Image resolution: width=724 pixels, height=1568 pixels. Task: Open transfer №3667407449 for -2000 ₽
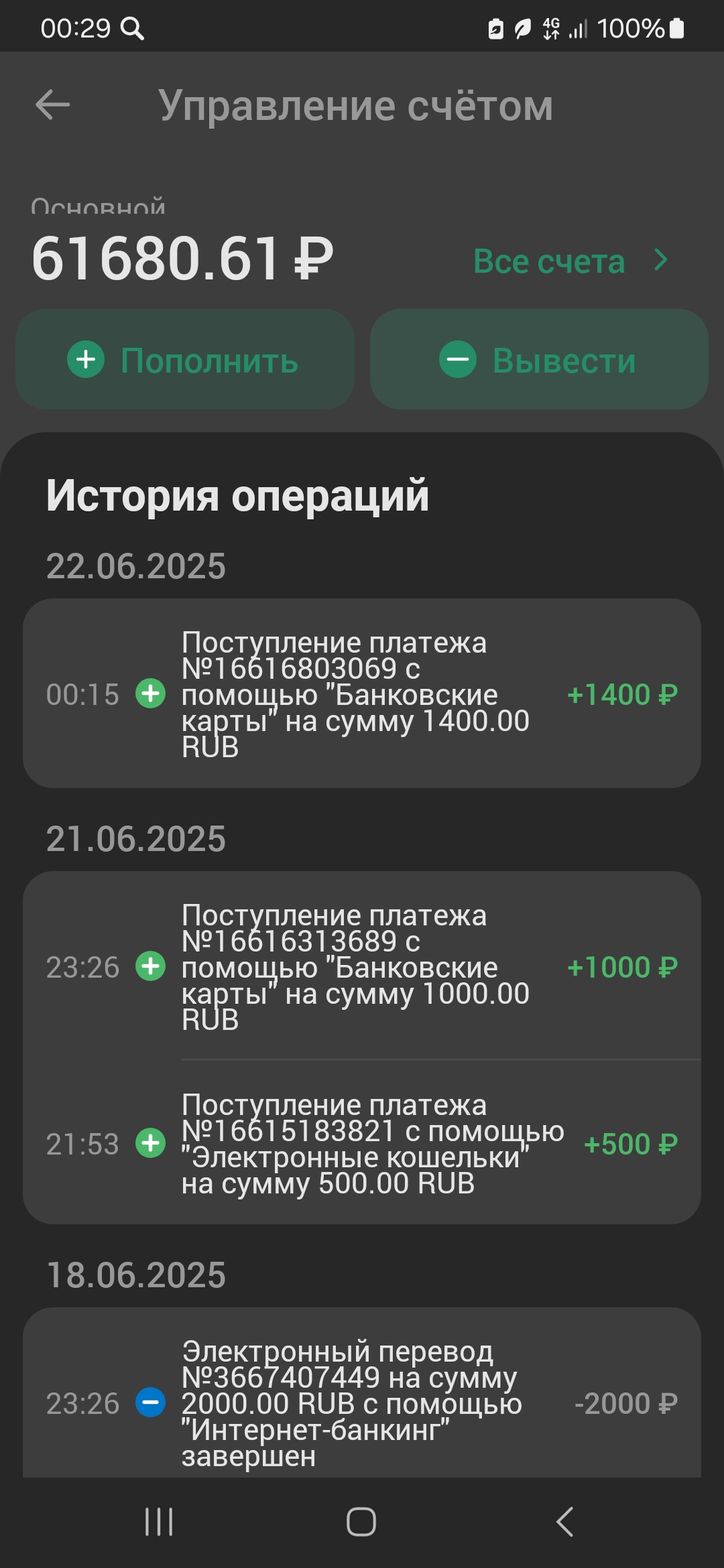[362, 1402]
